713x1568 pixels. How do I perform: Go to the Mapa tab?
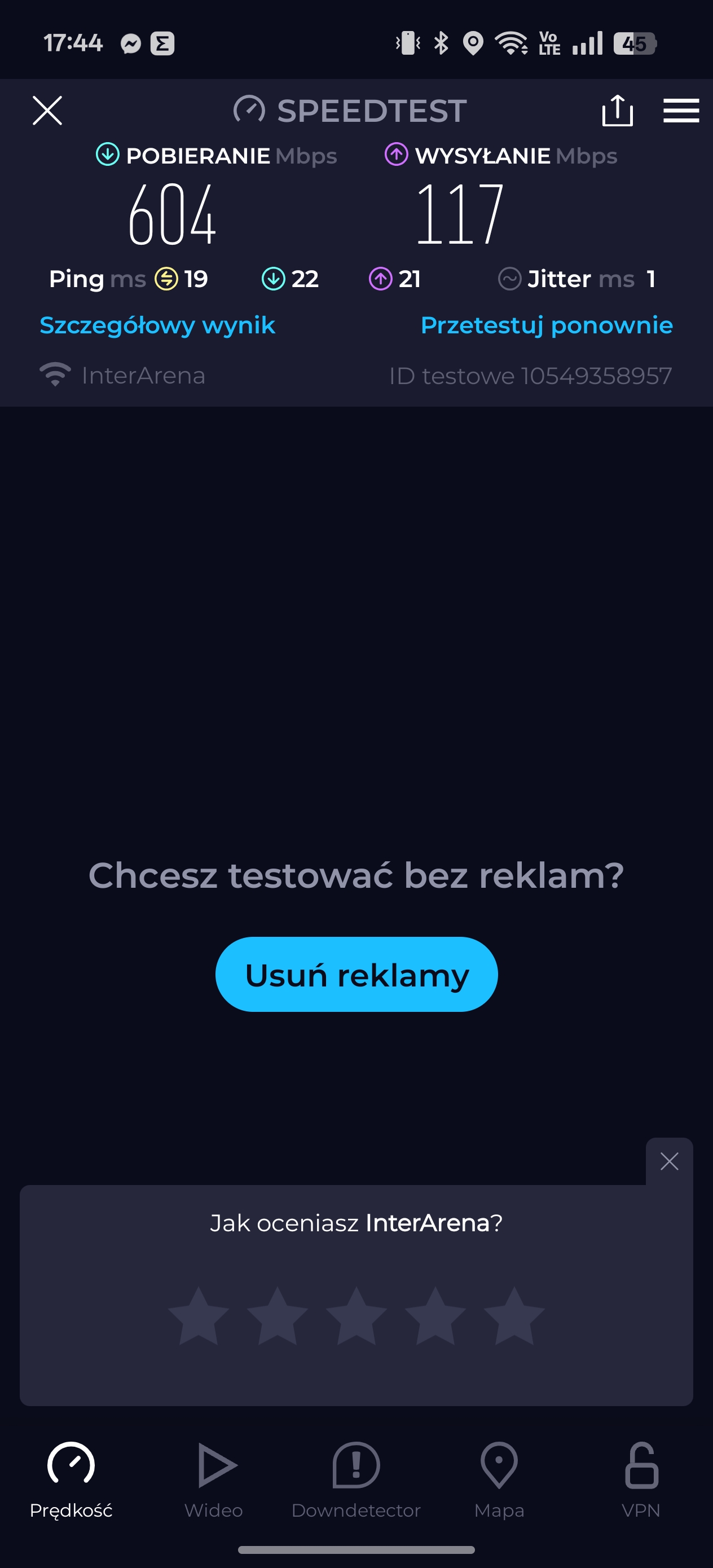tap(499, 1481)
